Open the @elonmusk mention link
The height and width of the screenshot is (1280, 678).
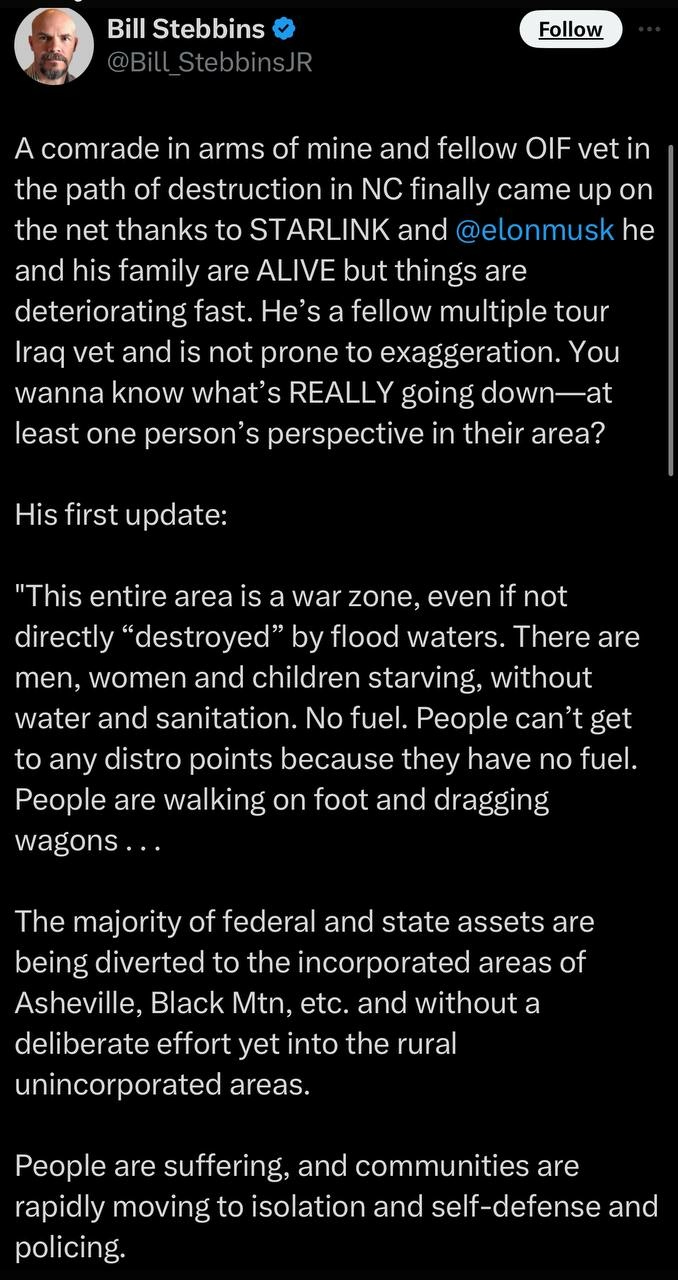tap(534, 229)
